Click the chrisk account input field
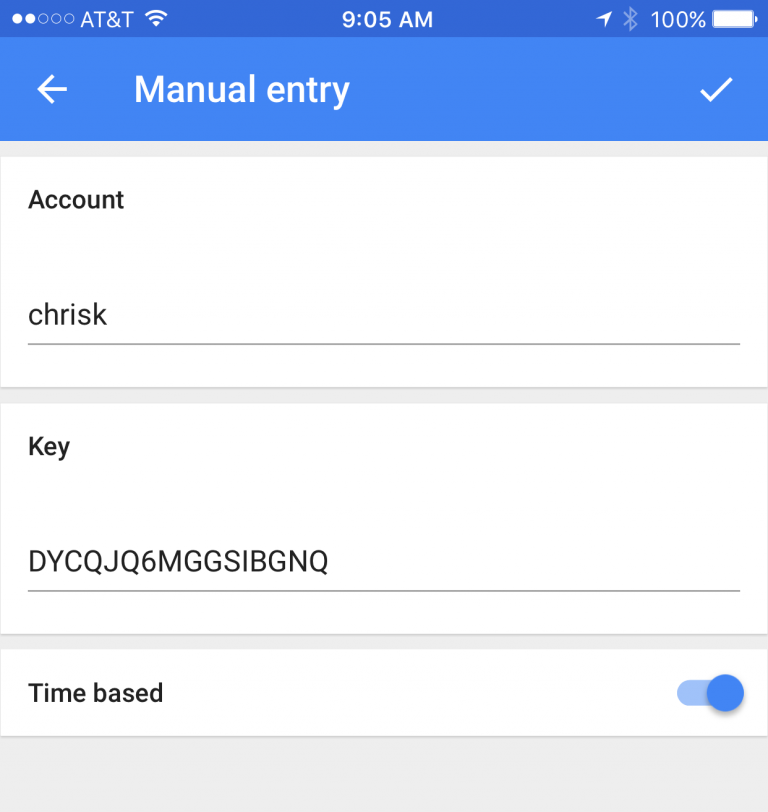 coord(384,315)
